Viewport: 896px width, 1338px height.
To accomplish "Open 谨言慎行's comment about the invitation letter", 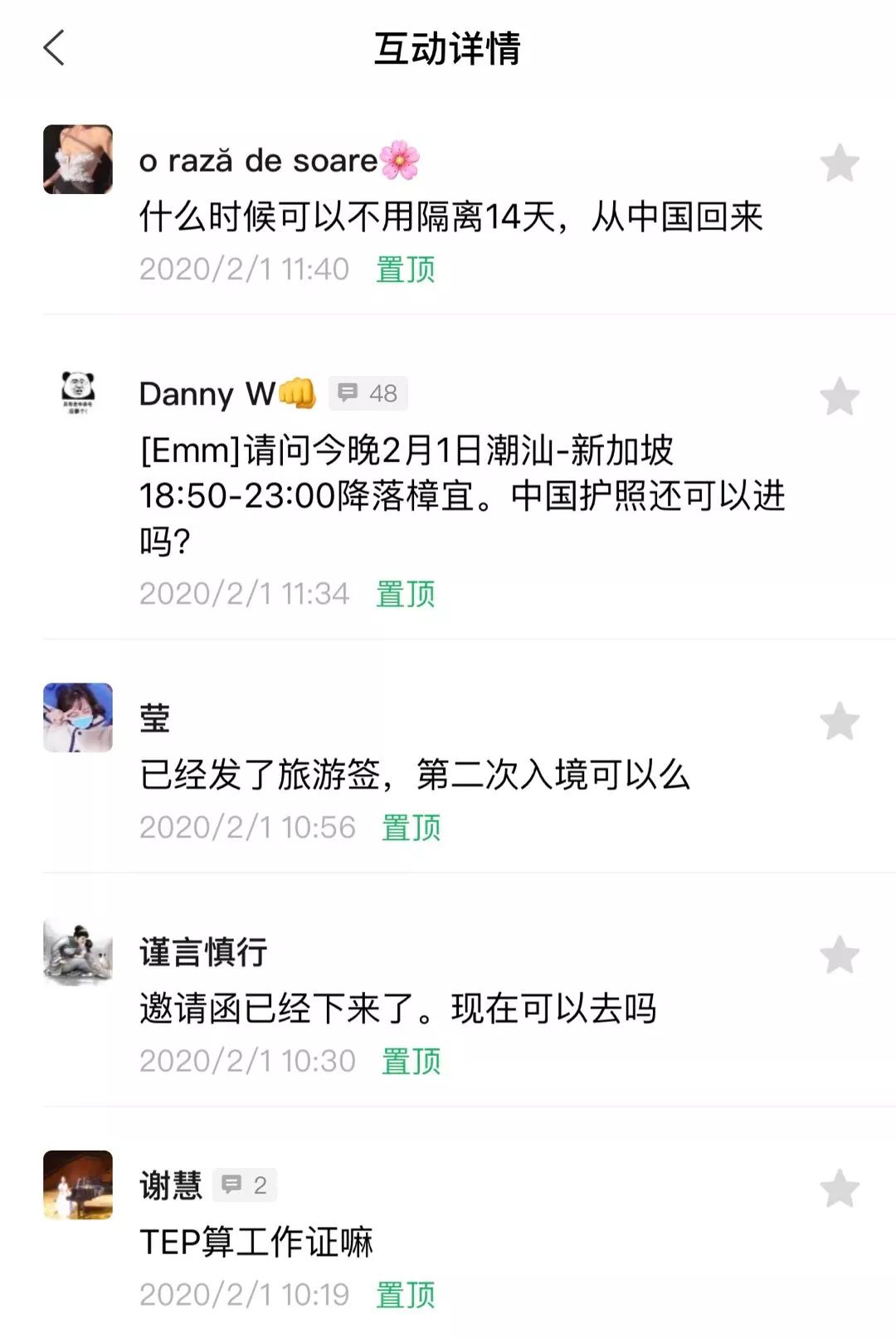I will pyautogui.click(x=398, y=1009).
